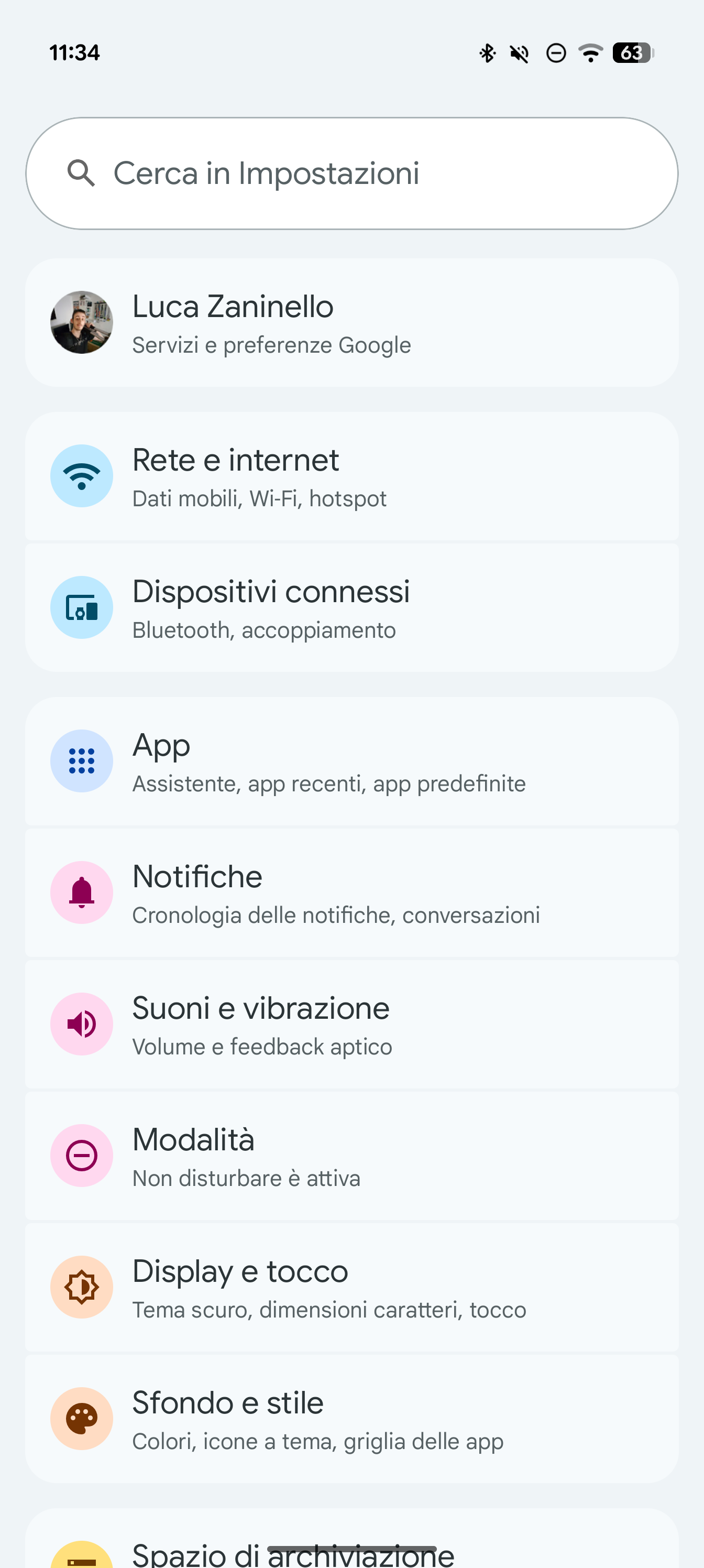Open Rete e internet settings
Screen dimensions: 704x1568
point(351,476)
